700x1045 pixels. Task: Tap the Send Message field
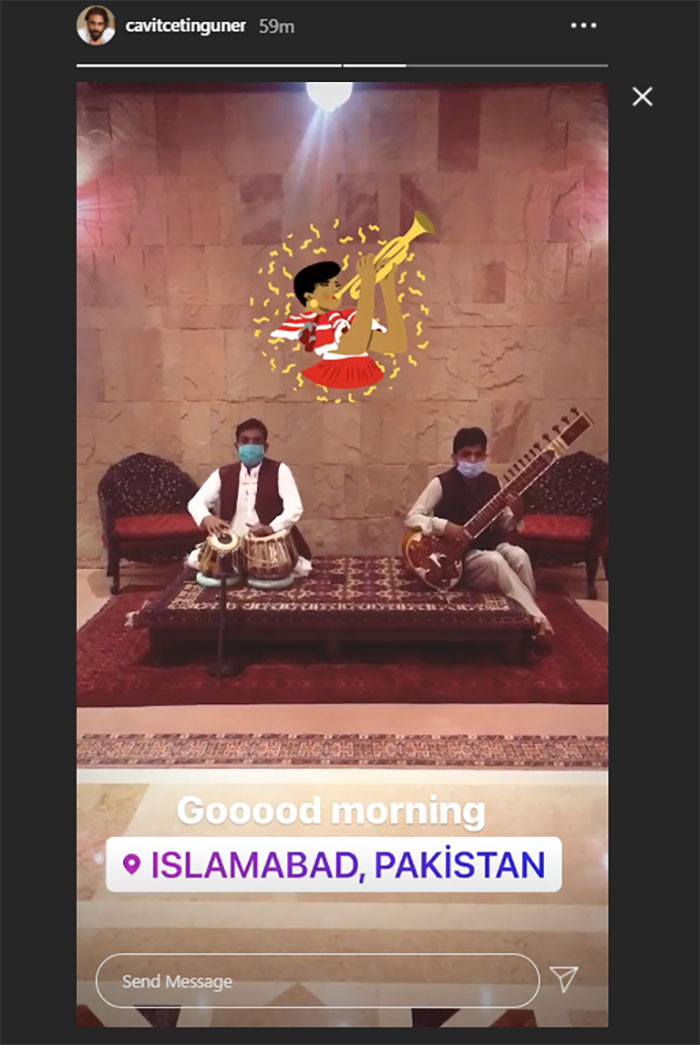[317, 981]
